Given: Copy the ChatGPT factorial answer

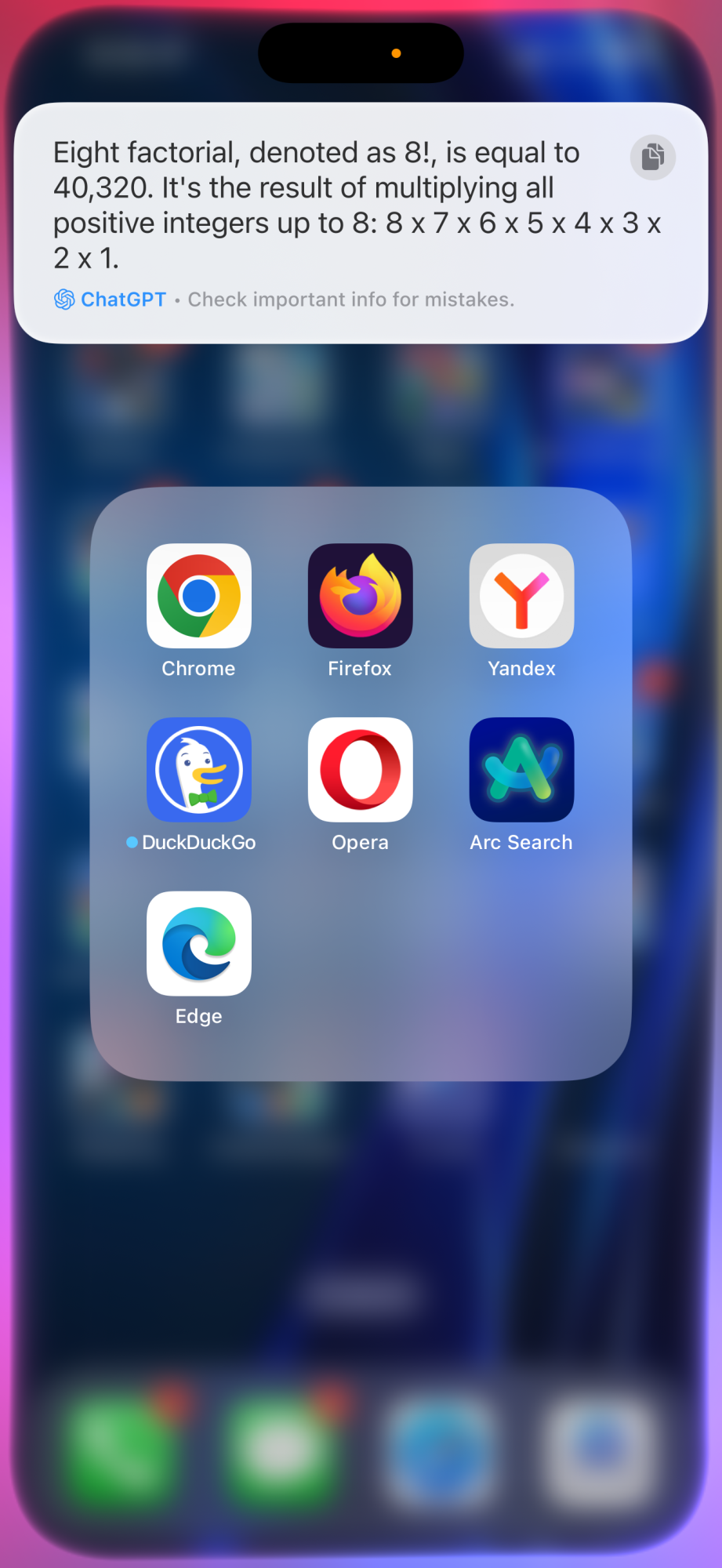Looking at the screenshot, I should coord(652,158).
